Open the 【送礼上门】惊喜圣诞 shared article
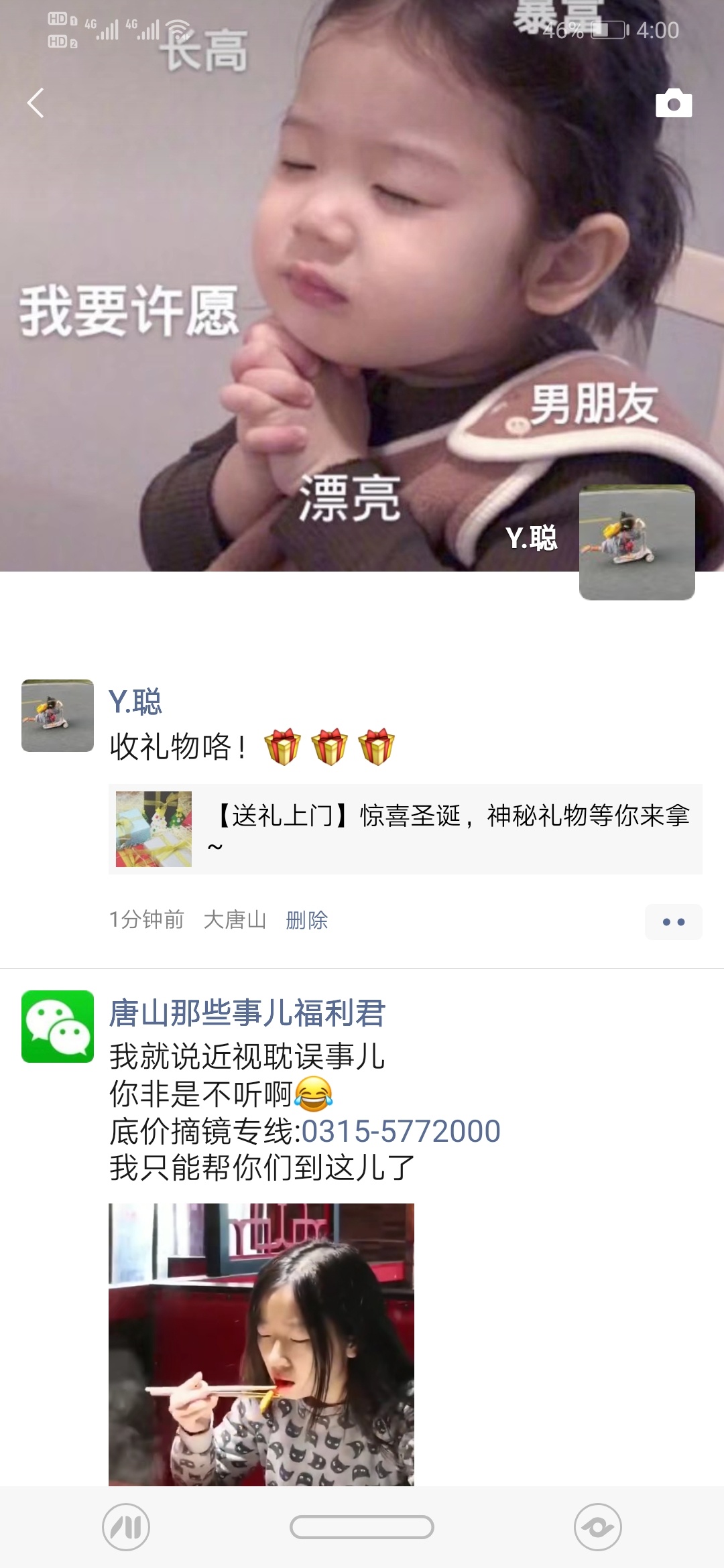The image size is (724, 1568). click(x=405, y=829)
